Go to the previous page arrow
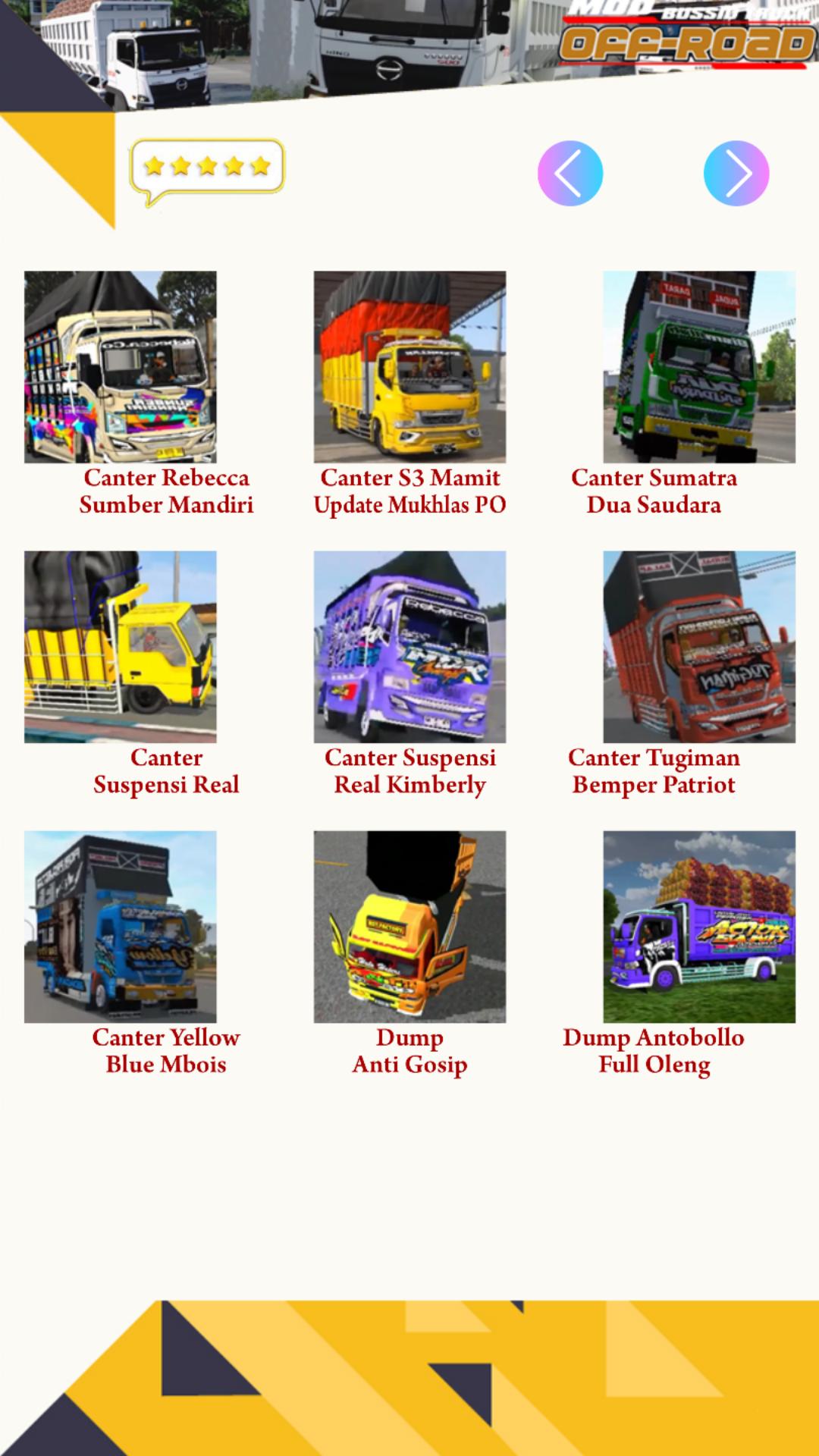Viewport: 819px width, 1456px height. click(x=570, y=173)
